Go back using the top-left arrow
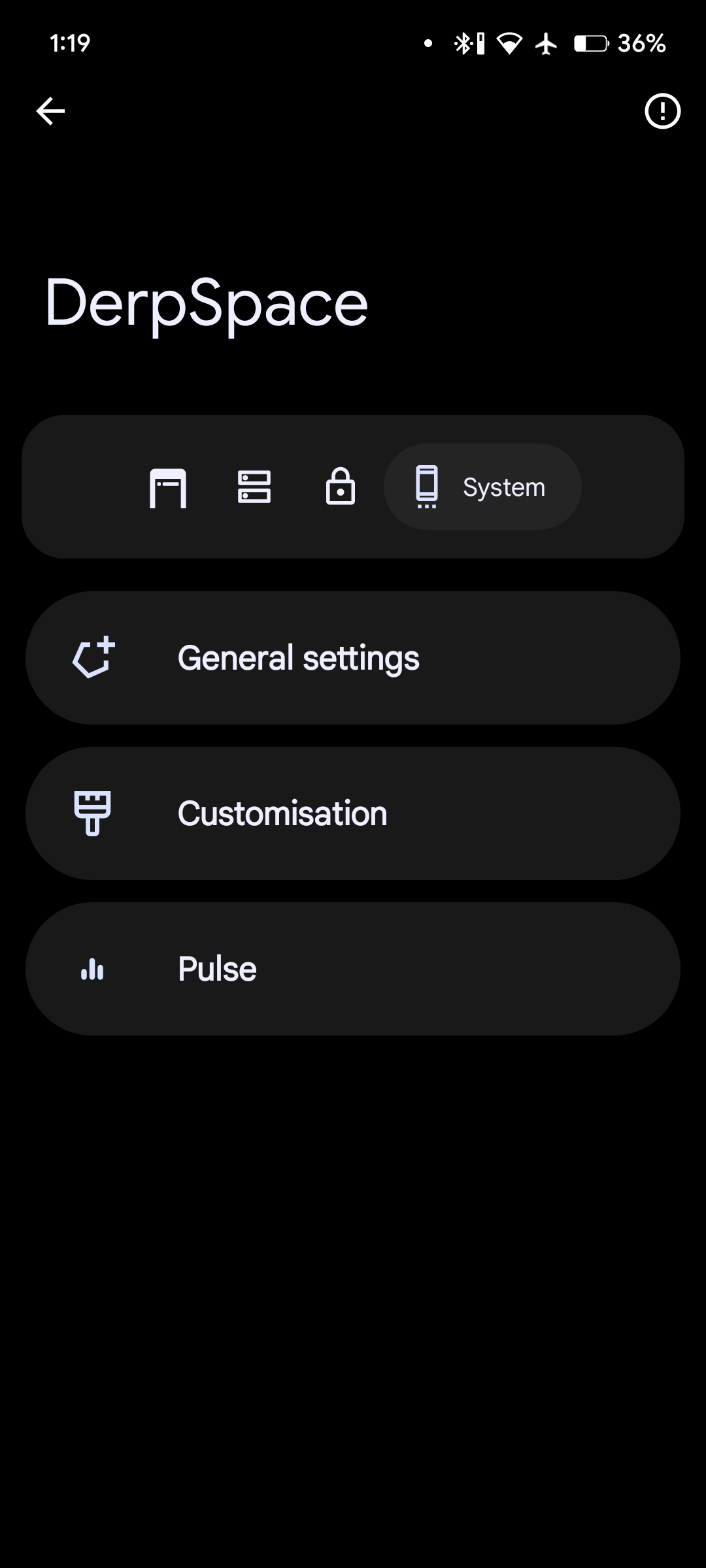 click(50, 111)
